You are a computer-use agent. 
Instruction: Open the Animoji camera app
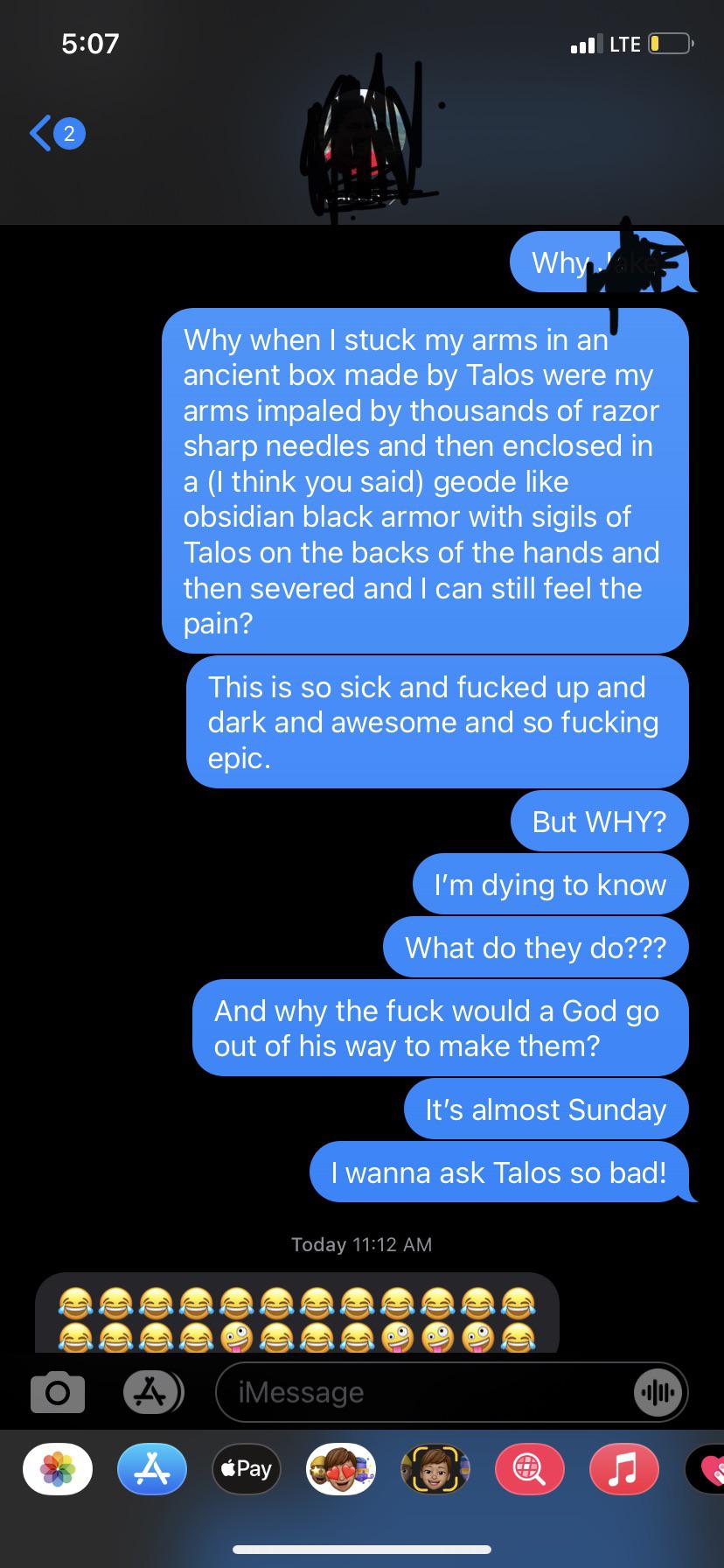pyautogui.click(x=435, y=1469)
